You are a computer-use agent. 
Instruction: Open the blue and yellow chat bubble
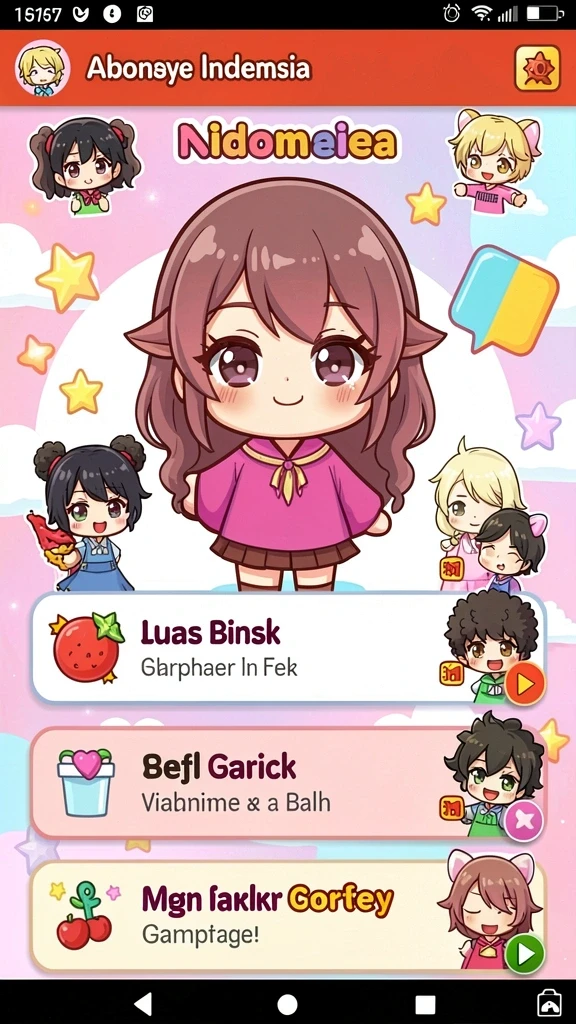tap(504, 298)
